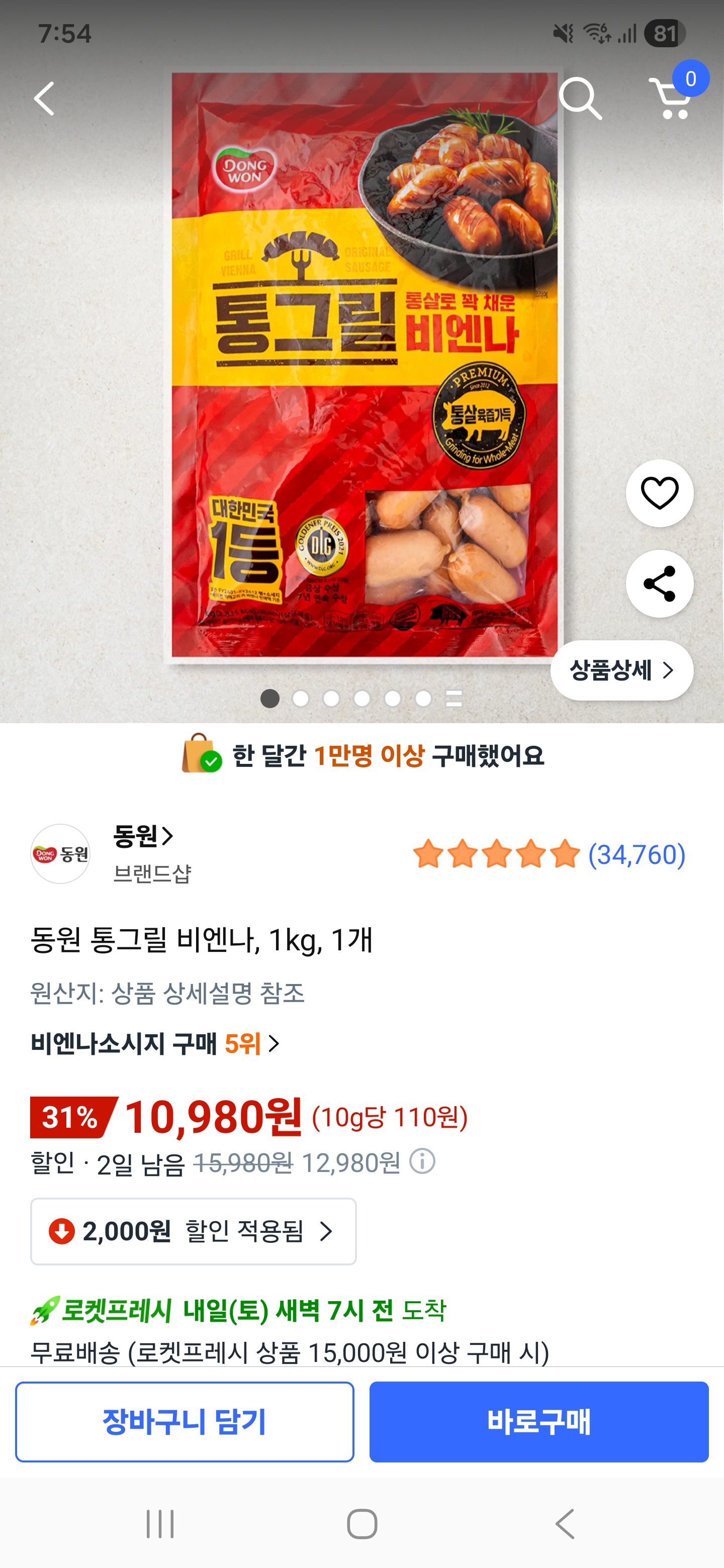Screen dimensions: 724x1568
Task: Show price info via the info icon
Action: click(x=422, y=1161)
